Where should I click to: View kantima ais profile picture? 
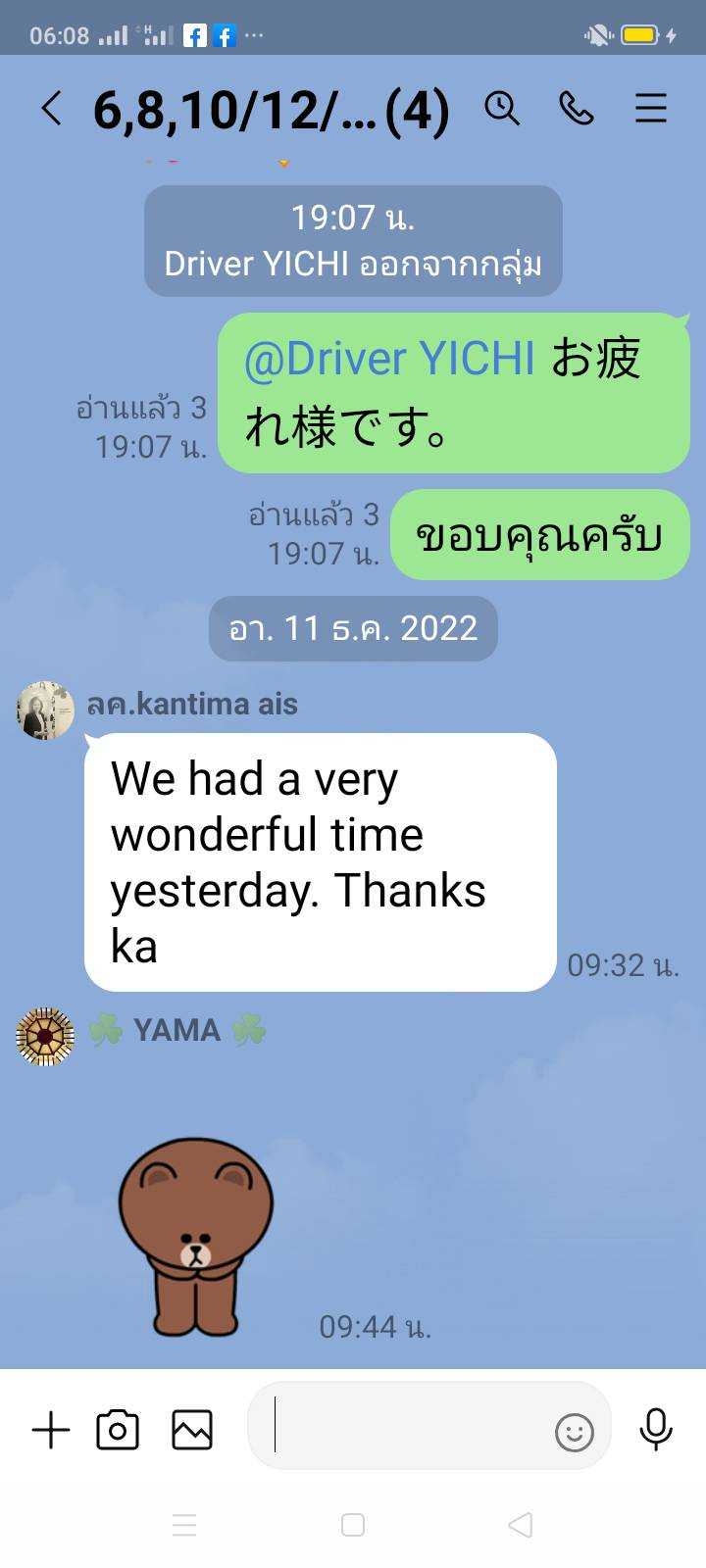pyautogui.click(x=45, y=710)
